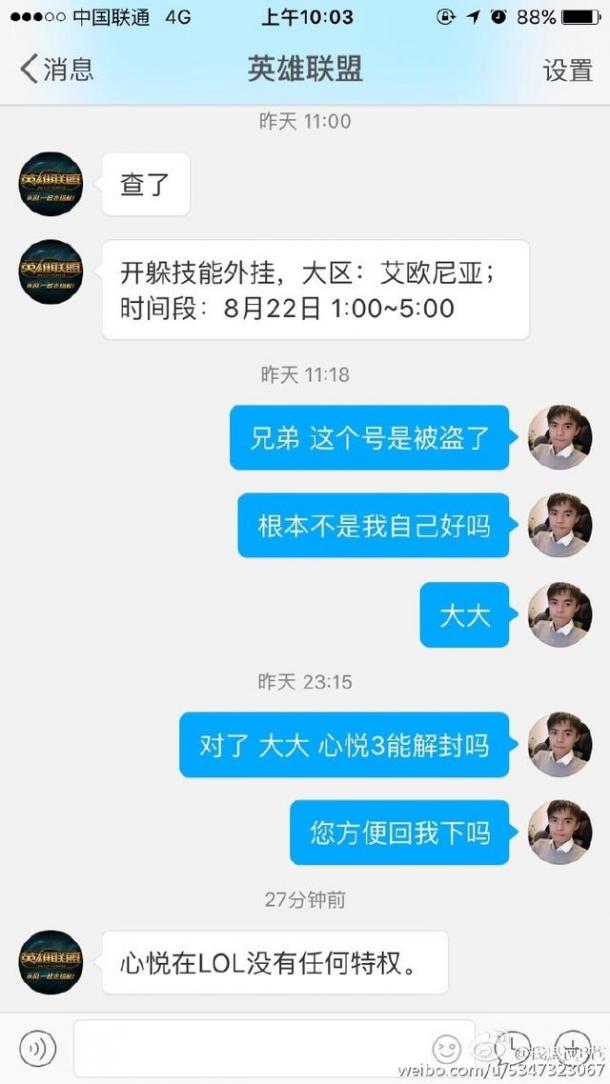Go back to 消息 list

point(57,69)
